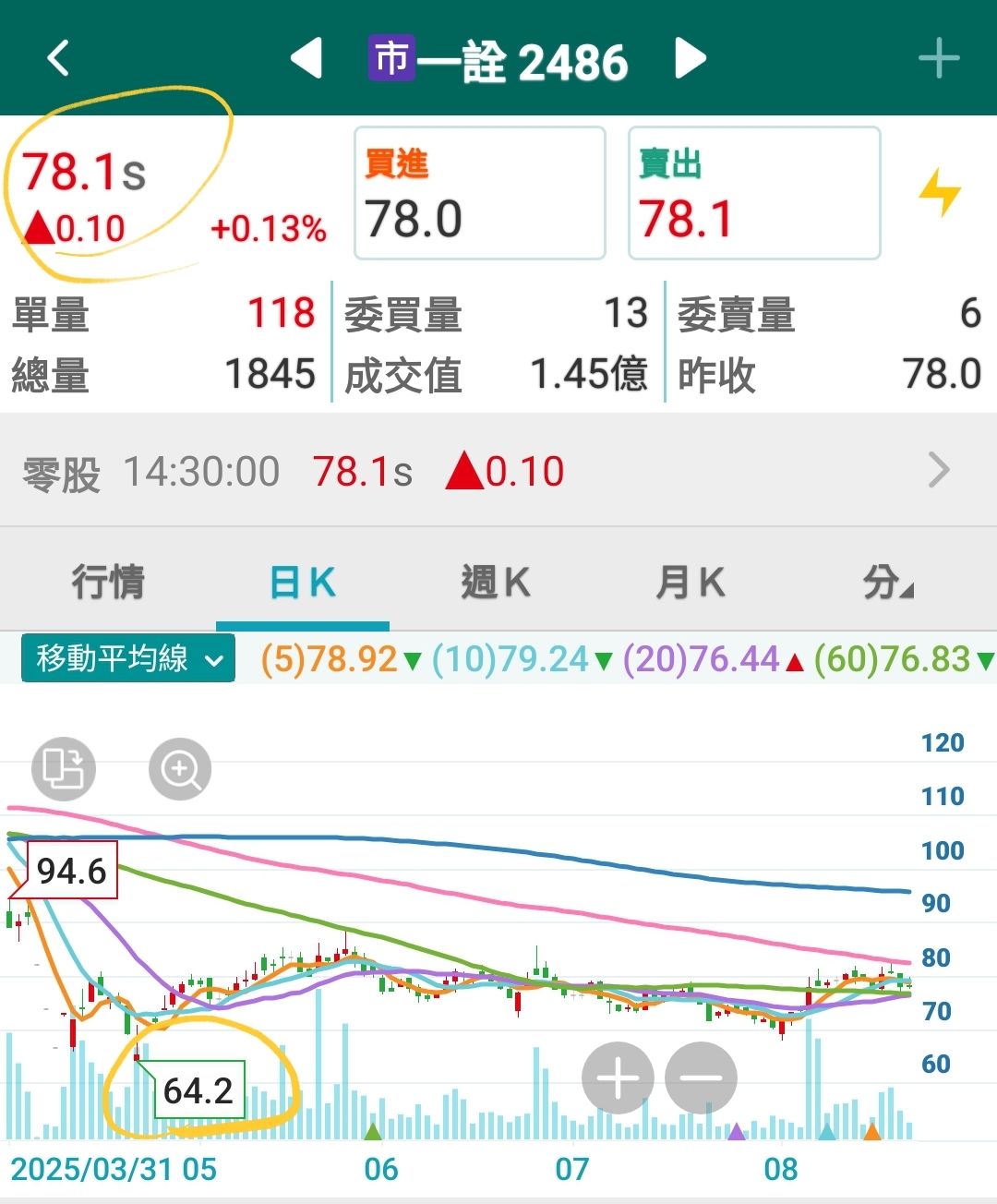Switch to the 行情 tab
The image size is (997, 1204).
[108, 583]
